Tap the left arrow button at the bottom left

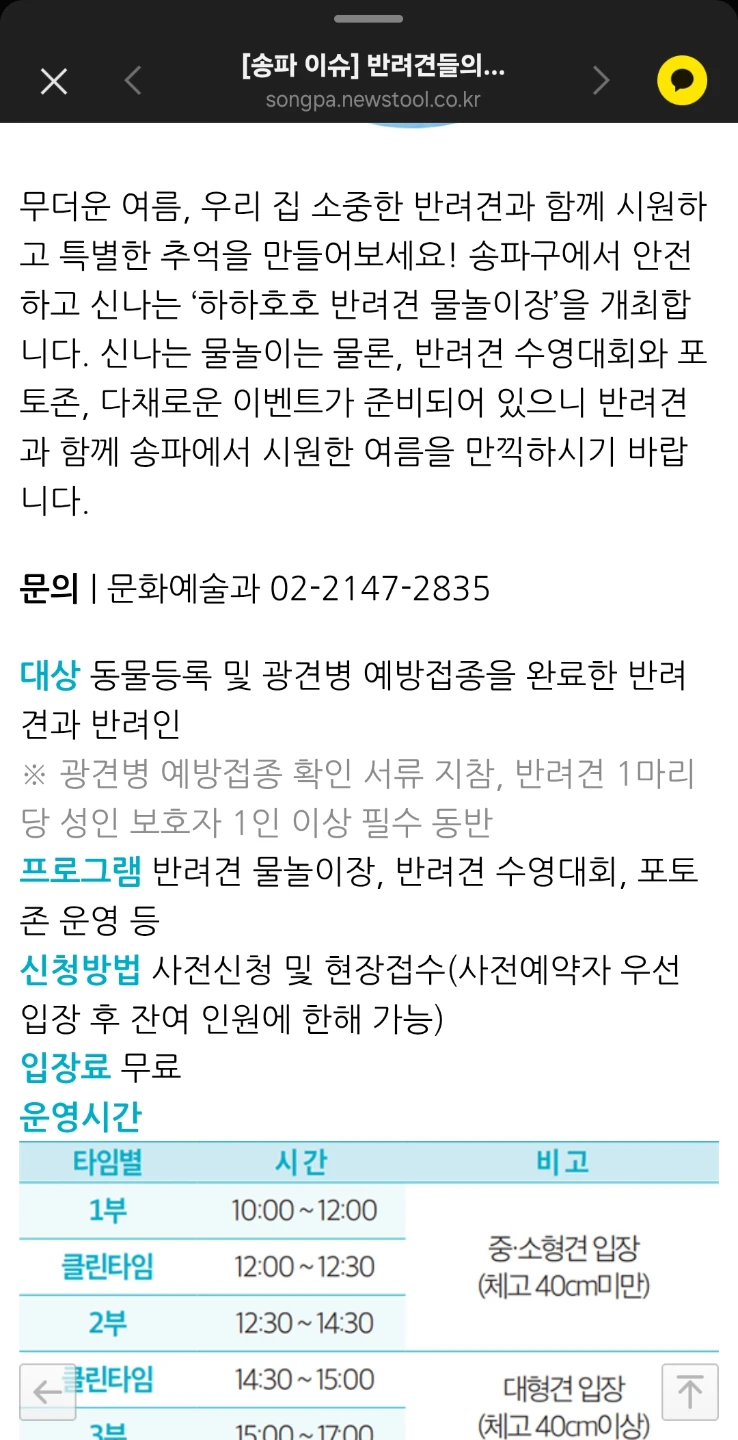(x=48, y=1392)
